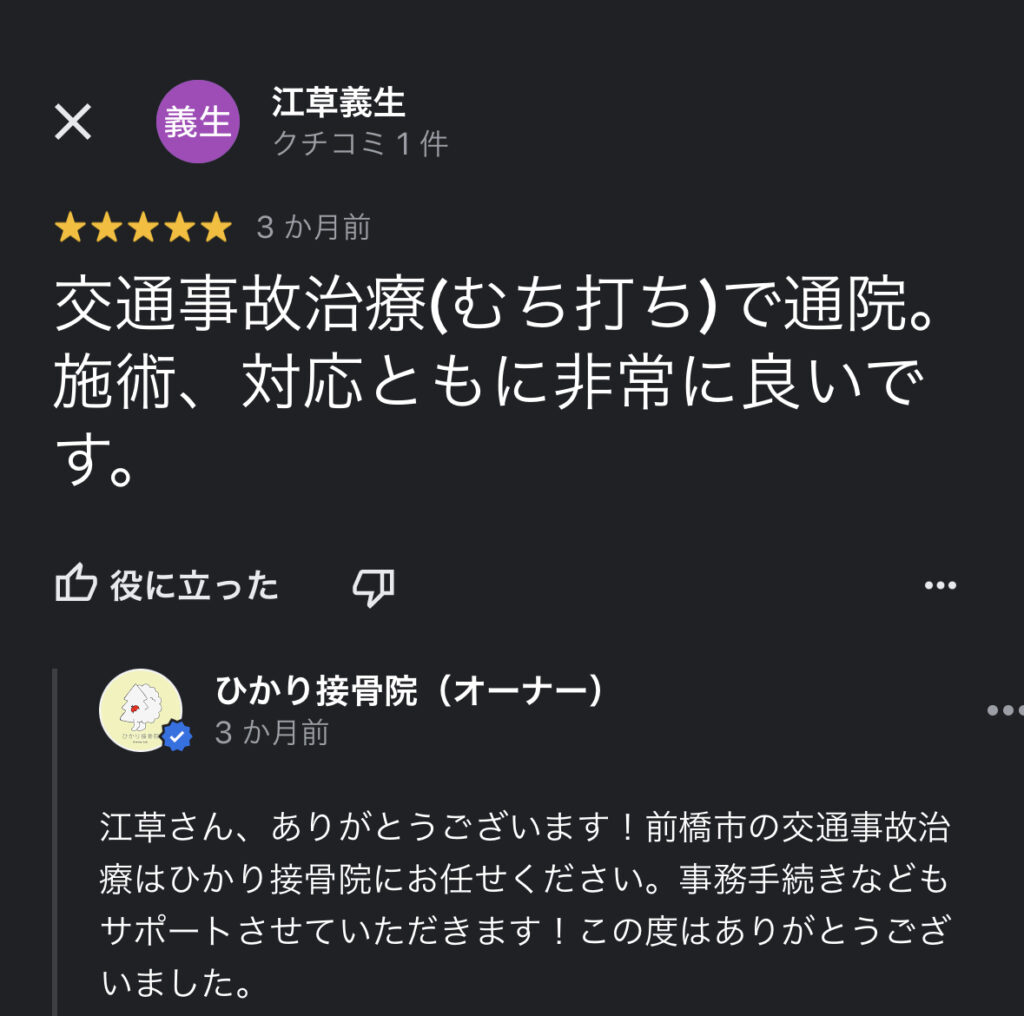Close the review detail view
This screenshot has width=1024, height=1016.
(x=73, y=122)
